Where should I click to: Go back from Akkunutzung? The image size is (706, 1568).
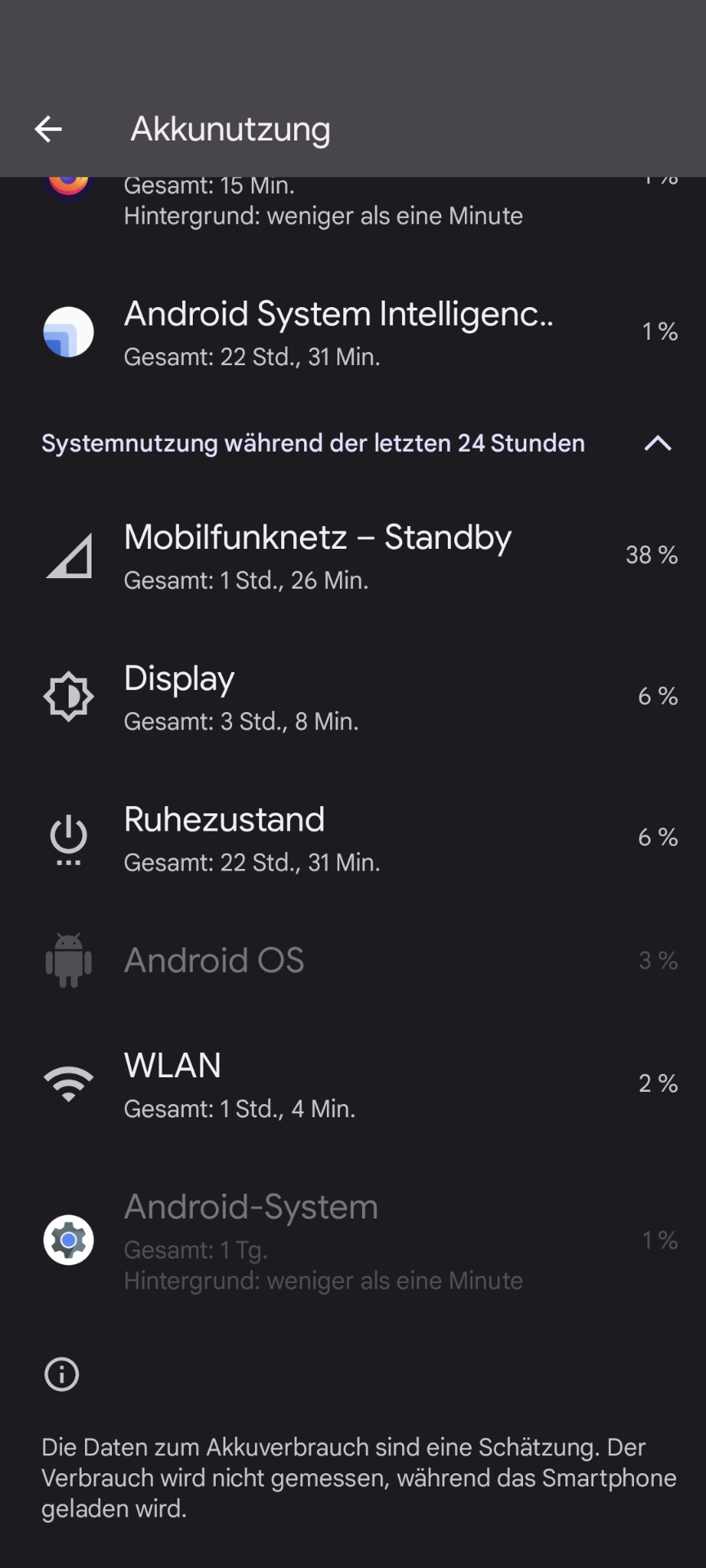pyautogui.click(x=48, y=129)
